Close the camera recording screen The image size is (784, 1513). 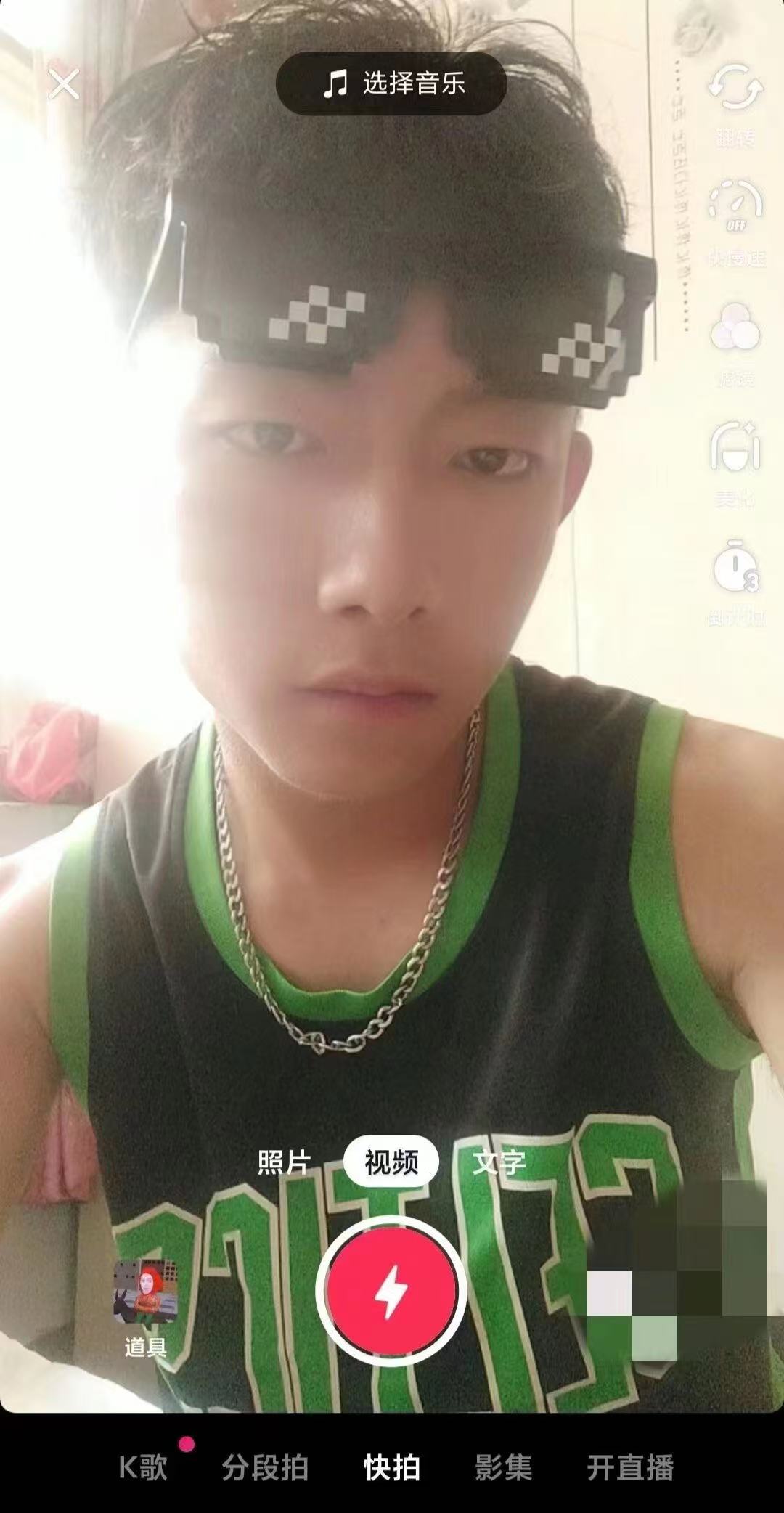[64, 84]
